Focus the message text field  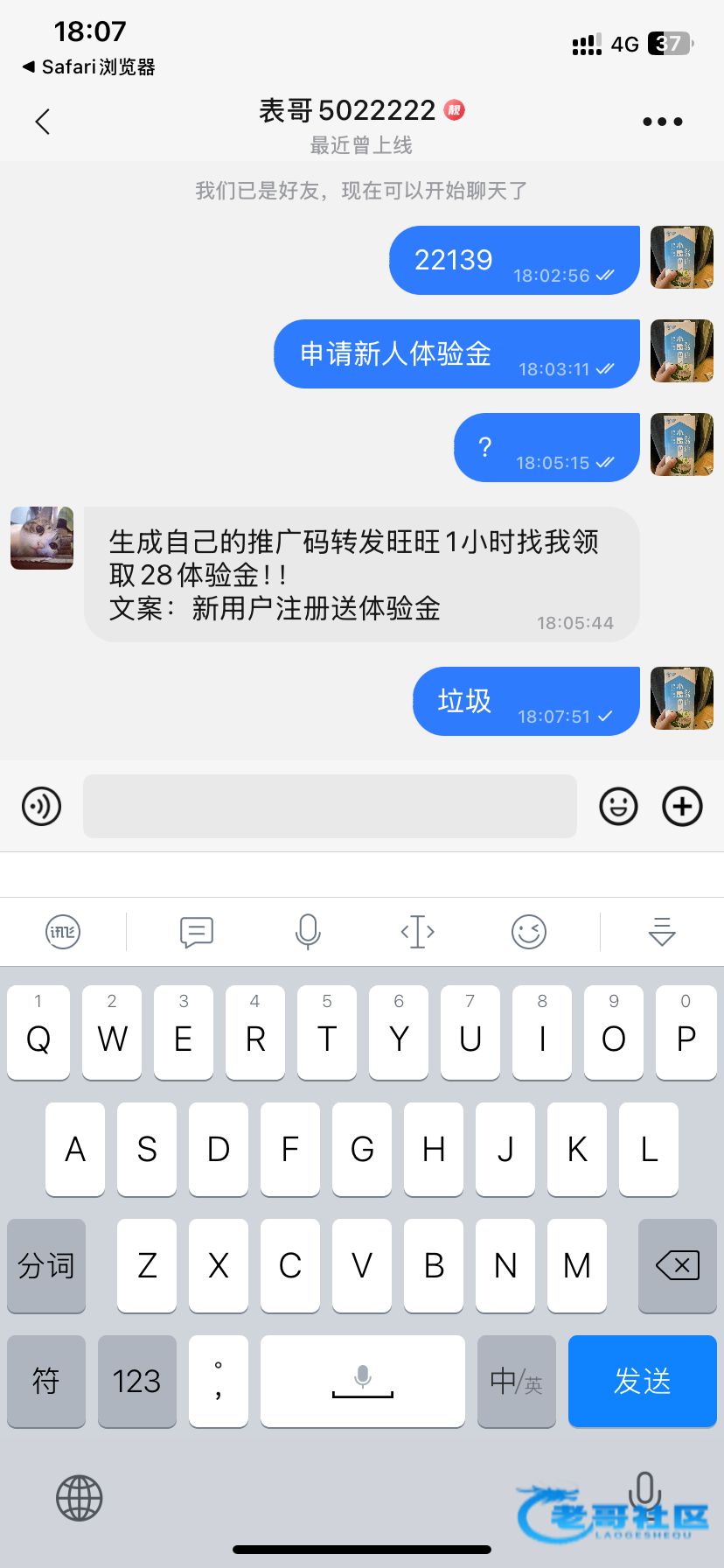pyautogui.click(x=330, y=807)
